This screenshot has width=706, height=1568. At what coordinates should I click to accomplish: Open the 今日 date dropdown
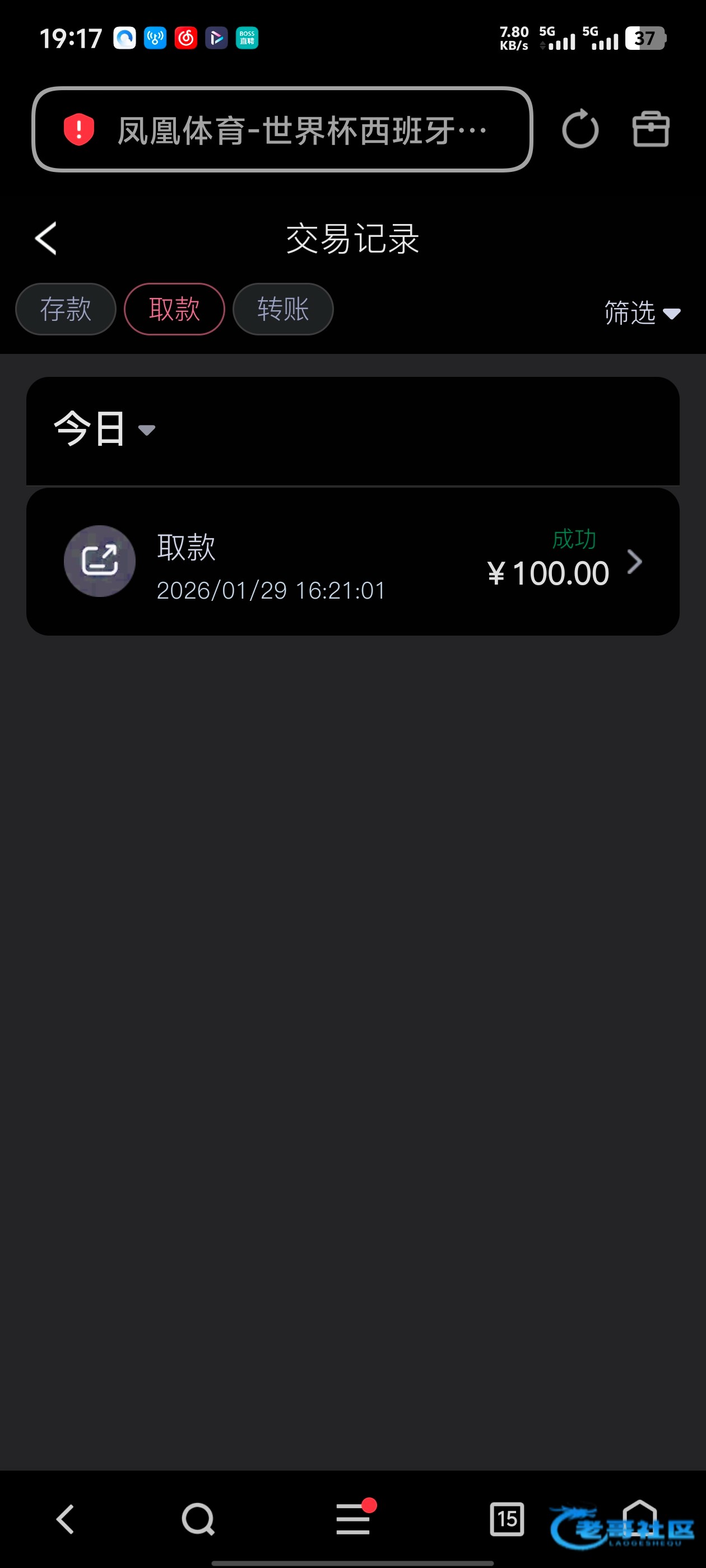tap(104, 429)
